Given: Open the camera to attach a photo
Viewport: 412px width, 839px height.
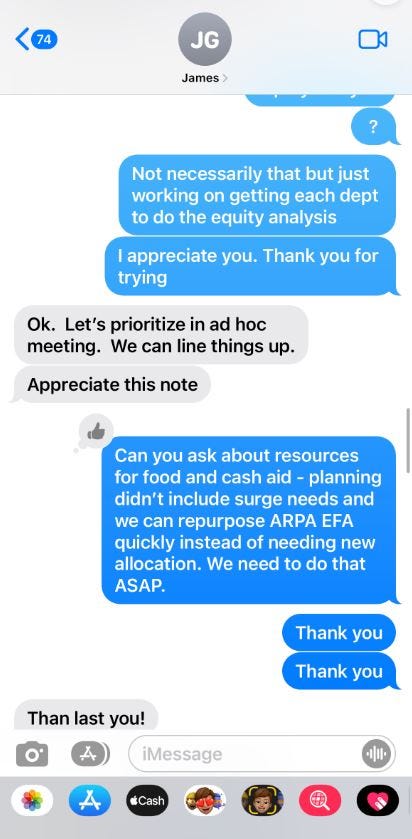Looking at the screenshot, I should [32, 754].
